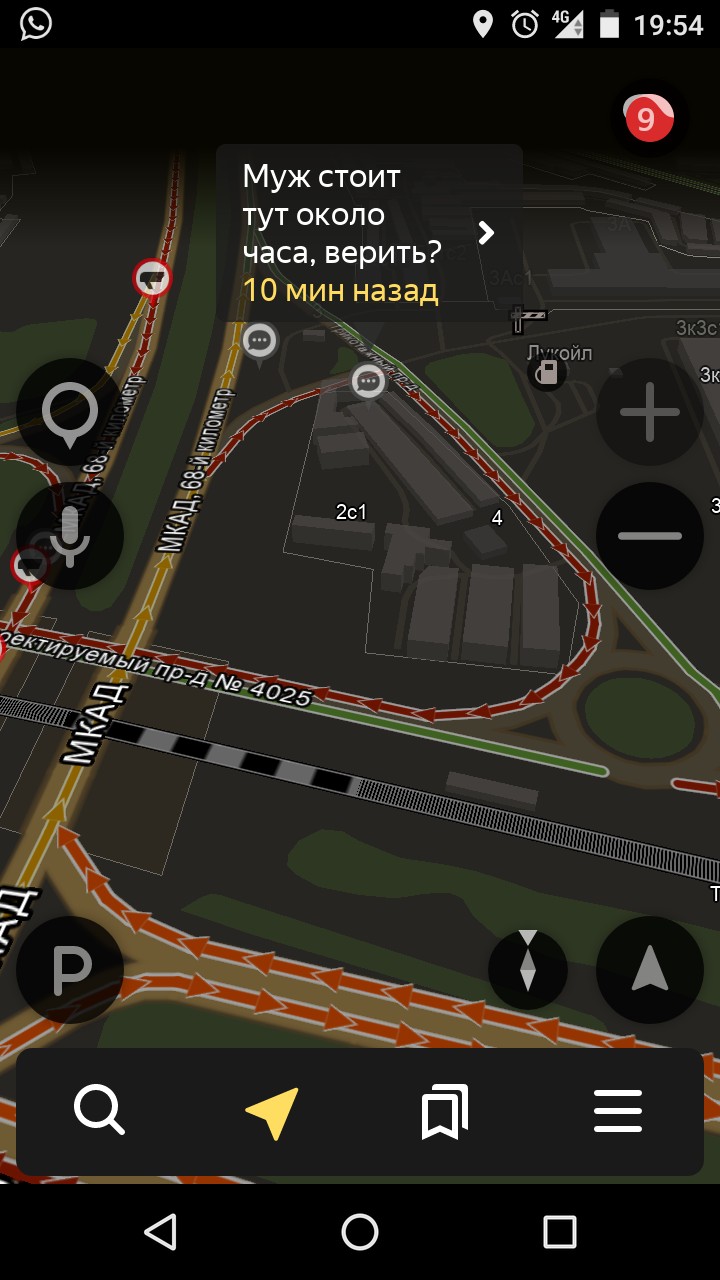Screen dimensions: 720x1280
Task: Tap the speed camera marker on MKAD
Action: pyautogui.click(x=152, y=279)
